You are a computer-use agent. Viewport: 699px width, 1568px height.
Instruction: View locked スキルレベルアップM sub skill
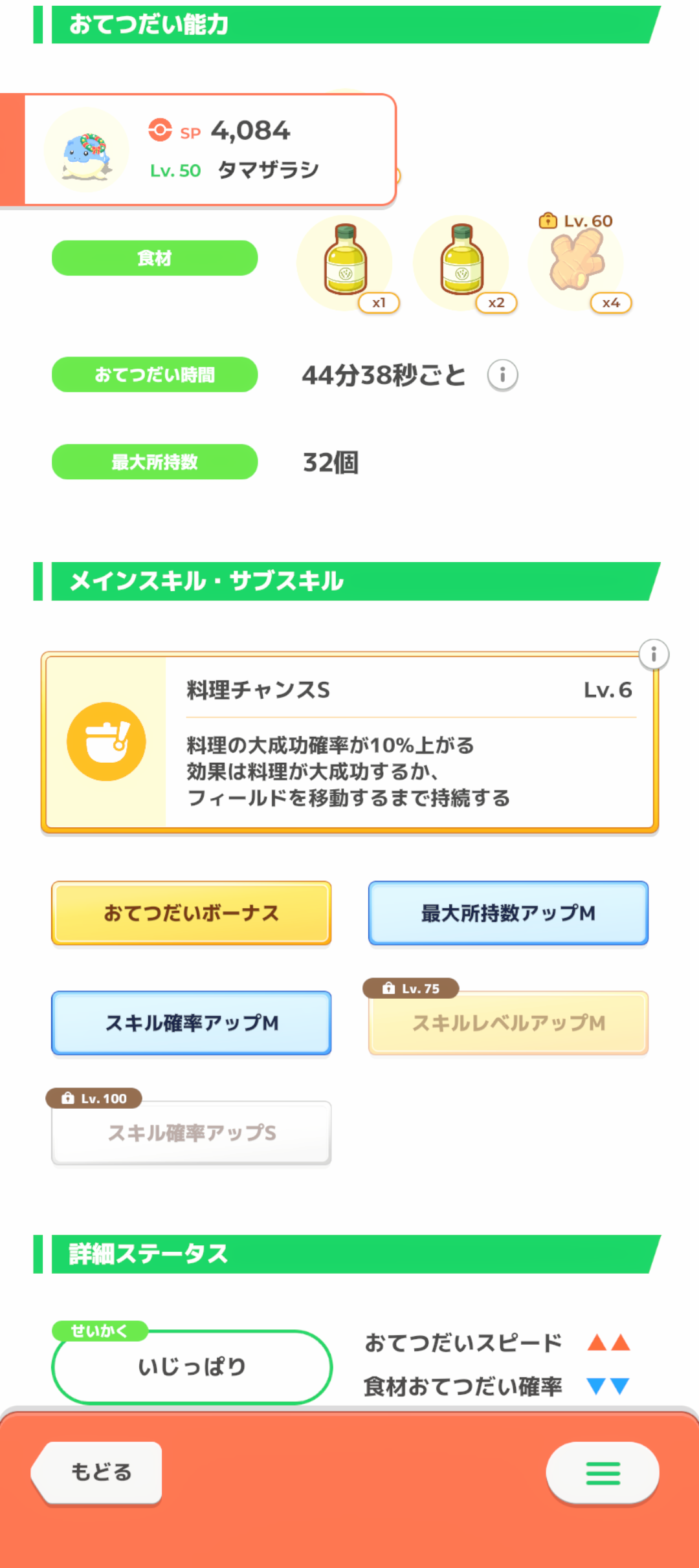[x=508, y=1023]
